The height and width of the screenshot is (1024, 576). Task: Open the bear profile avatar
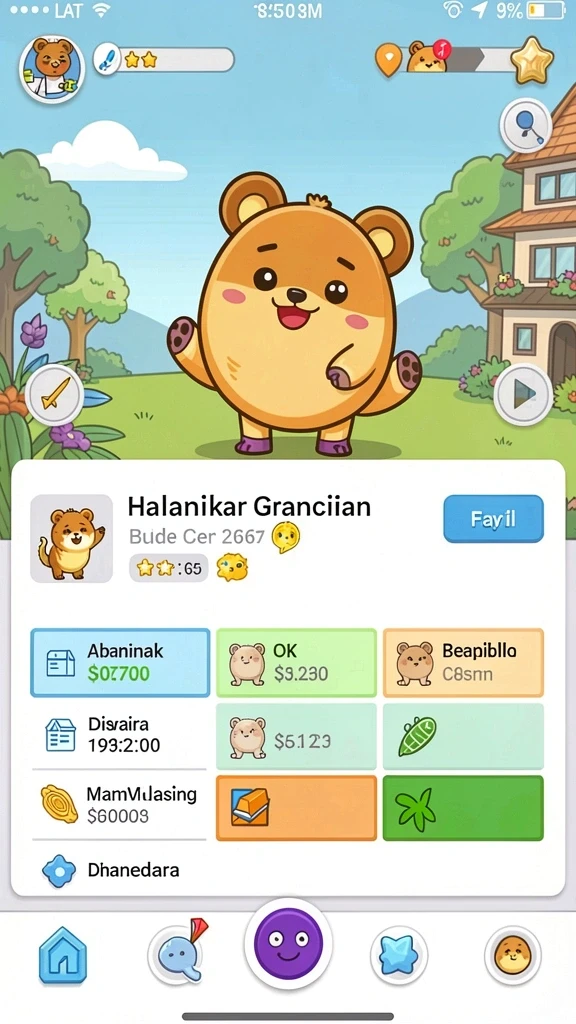point(52,69)
